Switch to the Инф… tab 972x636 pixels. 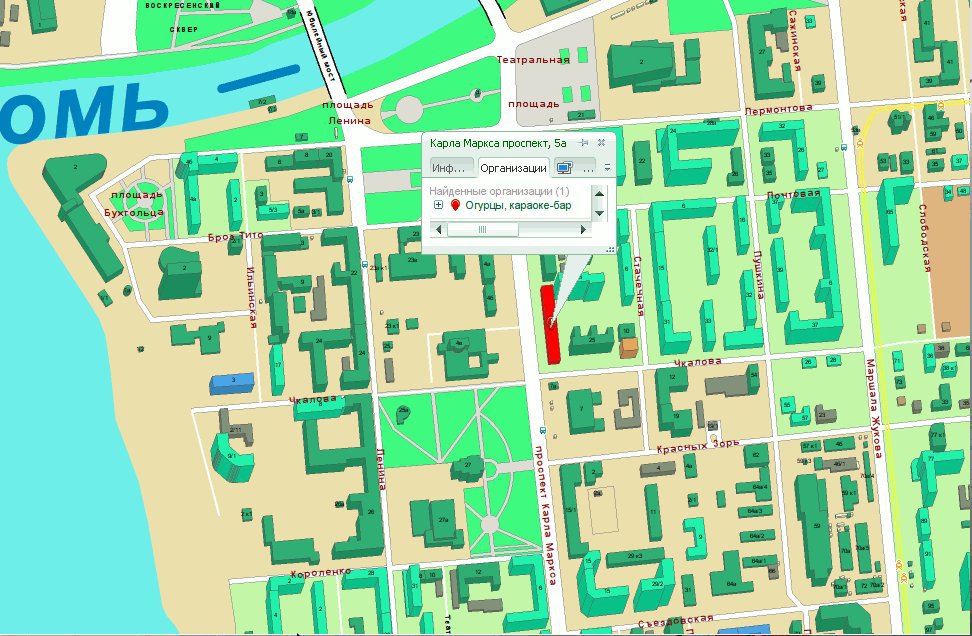pos(449,167)
